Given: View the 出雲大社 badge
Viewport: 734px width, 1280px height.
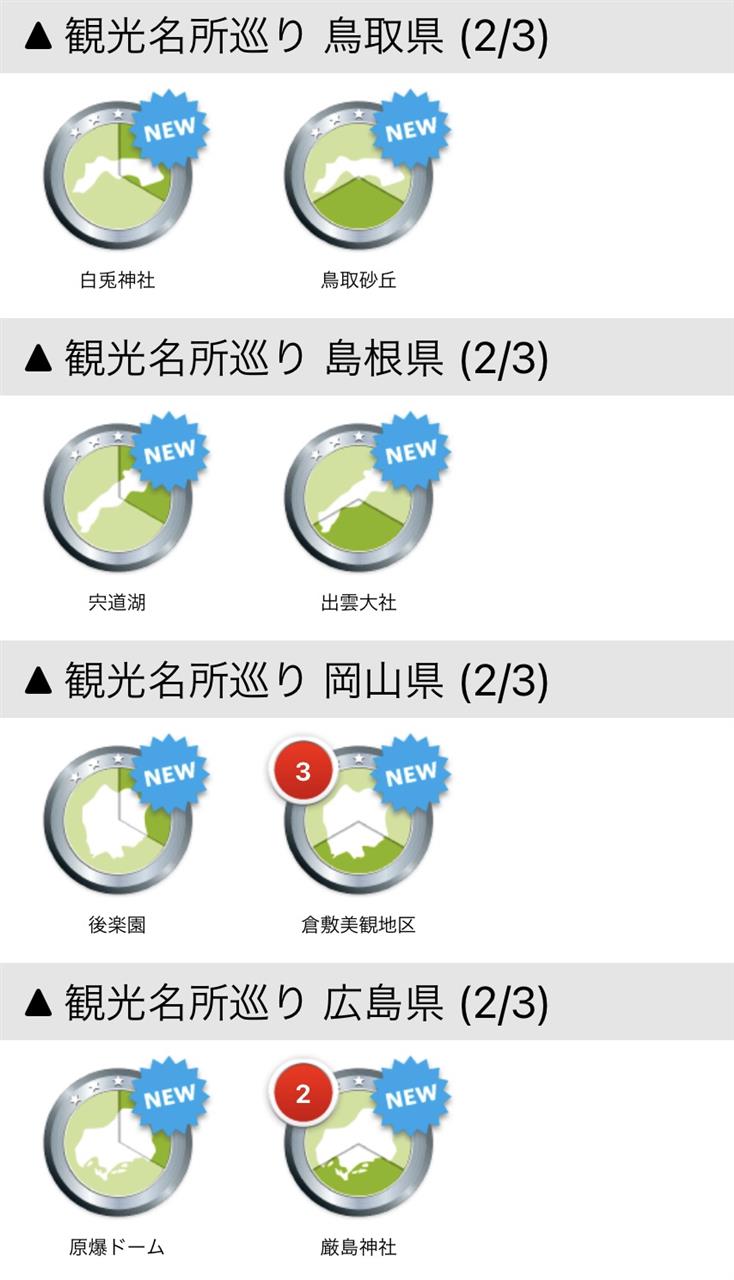Looking at the screenshot, I should click(358, 498).
